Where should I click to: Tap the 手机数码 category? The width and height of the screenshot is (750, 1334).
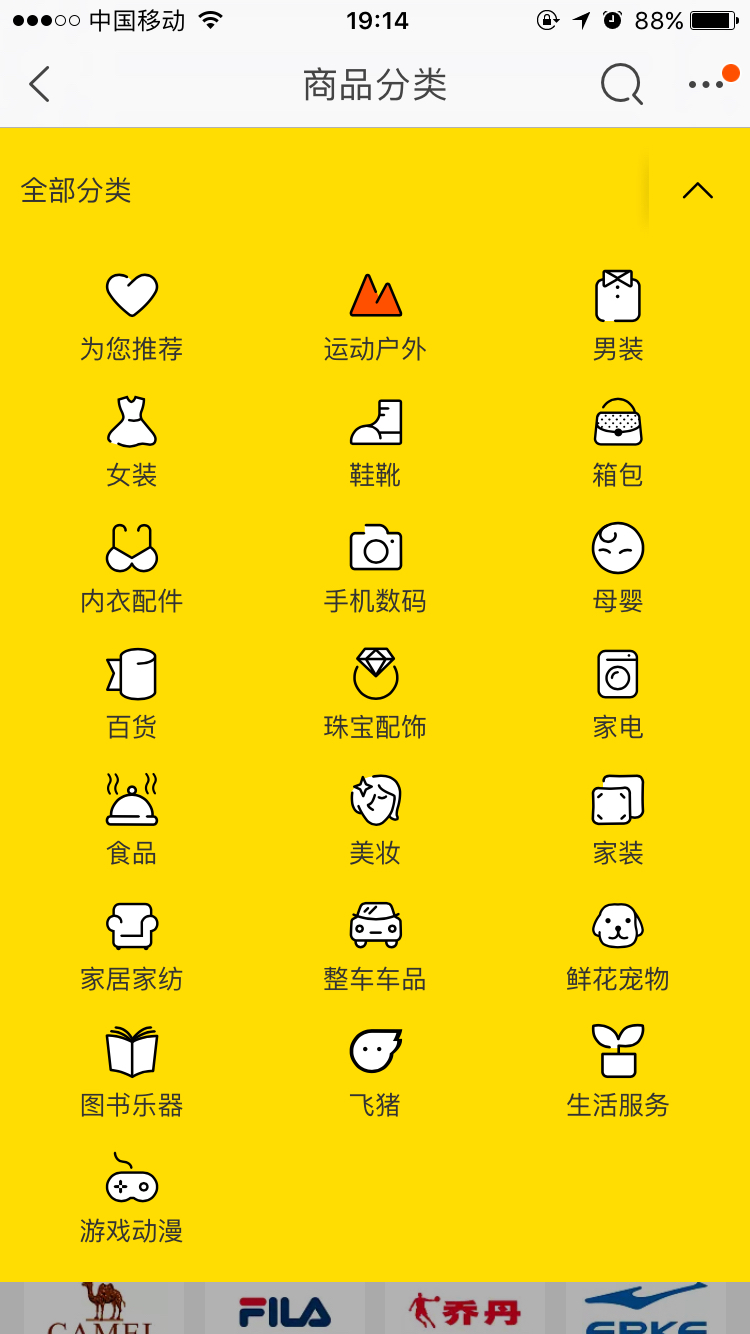coord(375,569)
